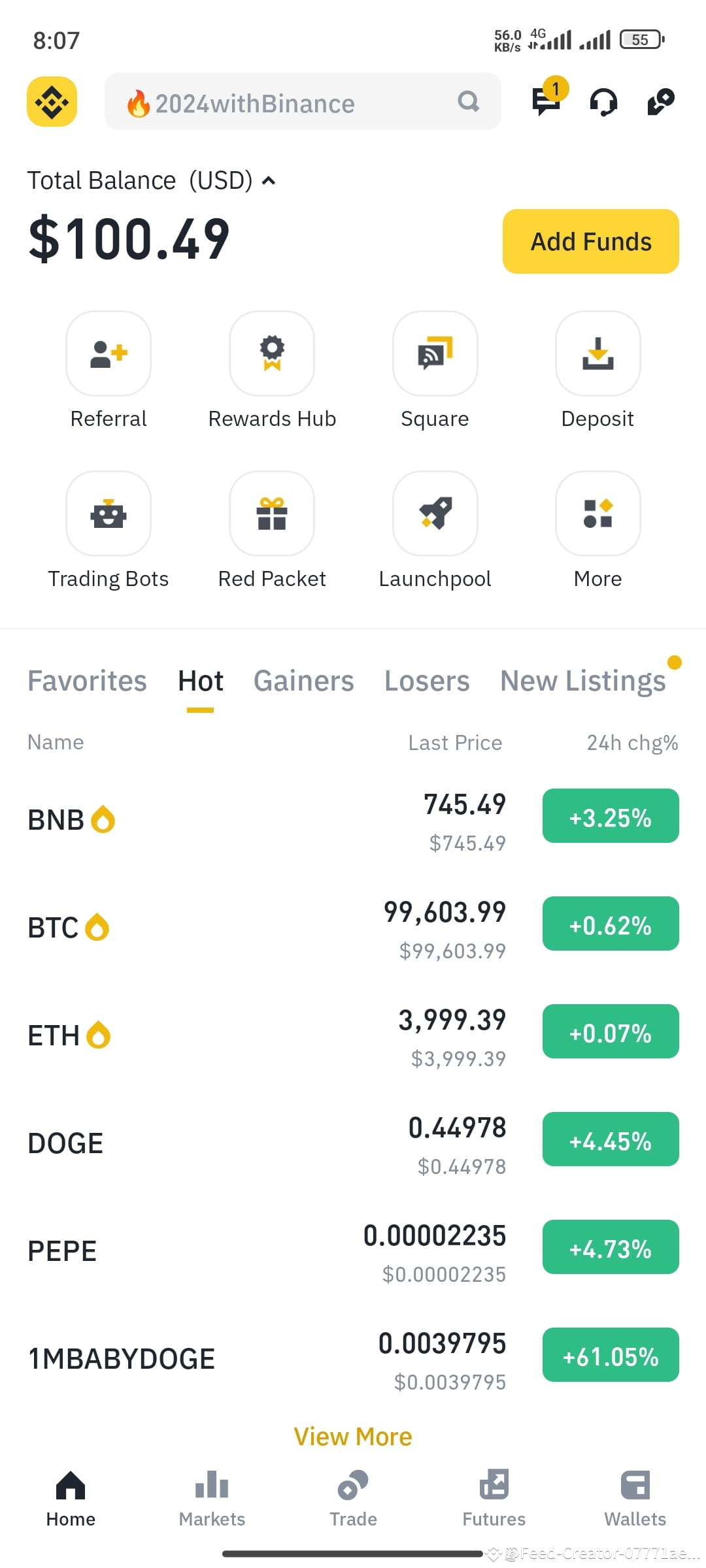Open the More shortcuts menu

point(597,531)
